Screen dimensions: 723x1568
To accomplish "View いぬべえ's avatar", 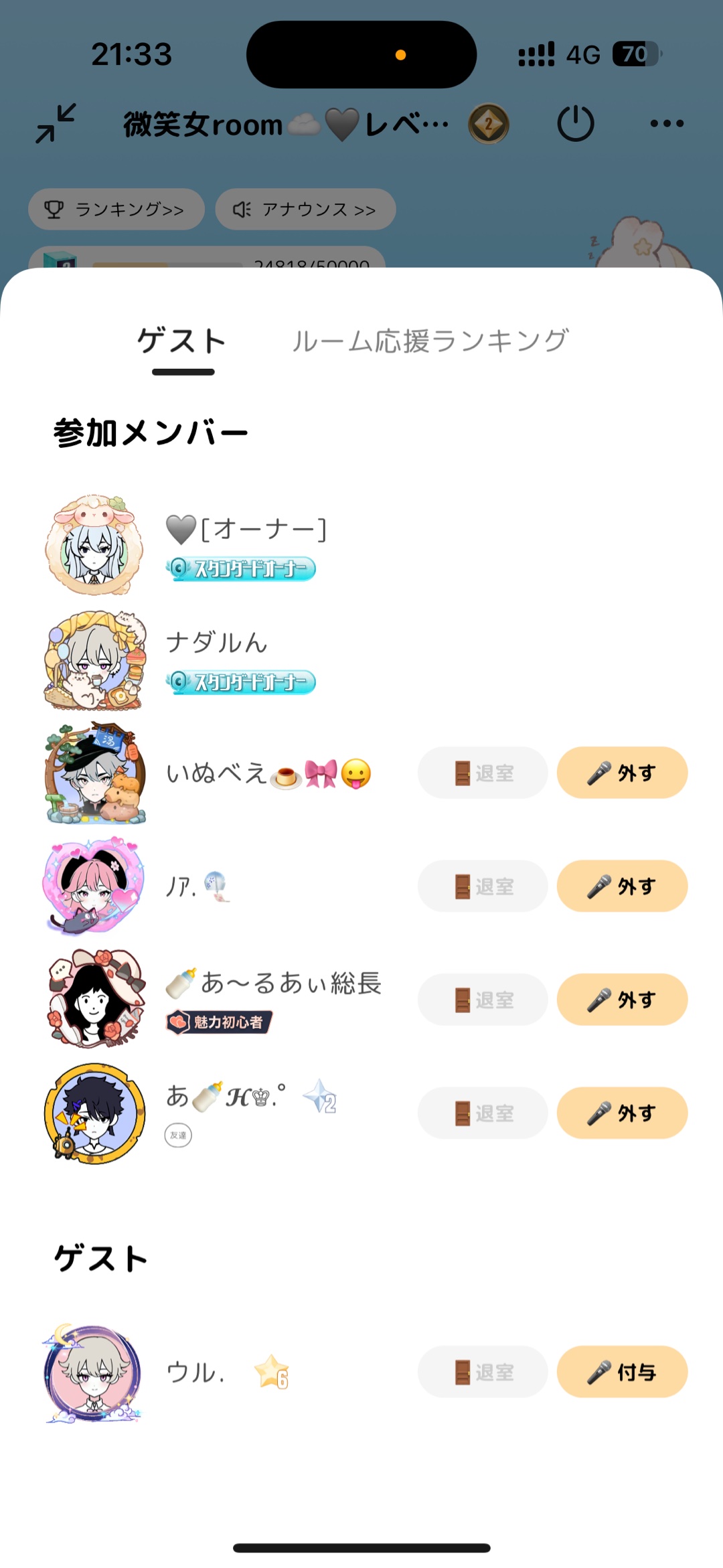I will [x=95, y=773].
